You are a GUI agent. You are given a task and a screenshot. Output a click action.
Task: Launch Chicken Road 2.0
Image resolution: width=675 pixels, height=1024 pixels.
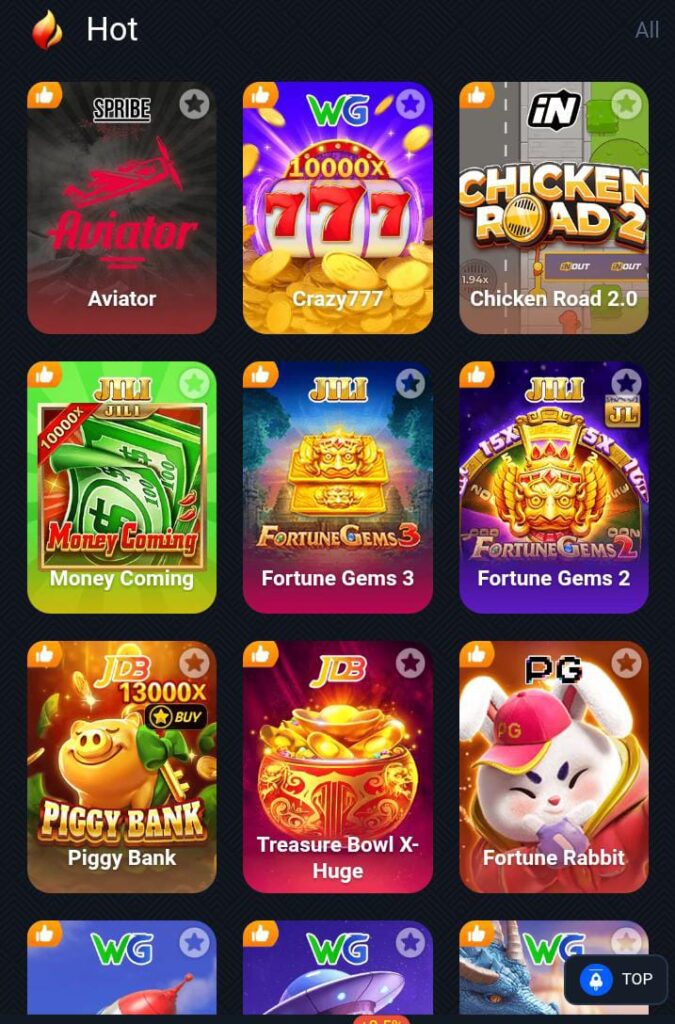pos(553,215)
